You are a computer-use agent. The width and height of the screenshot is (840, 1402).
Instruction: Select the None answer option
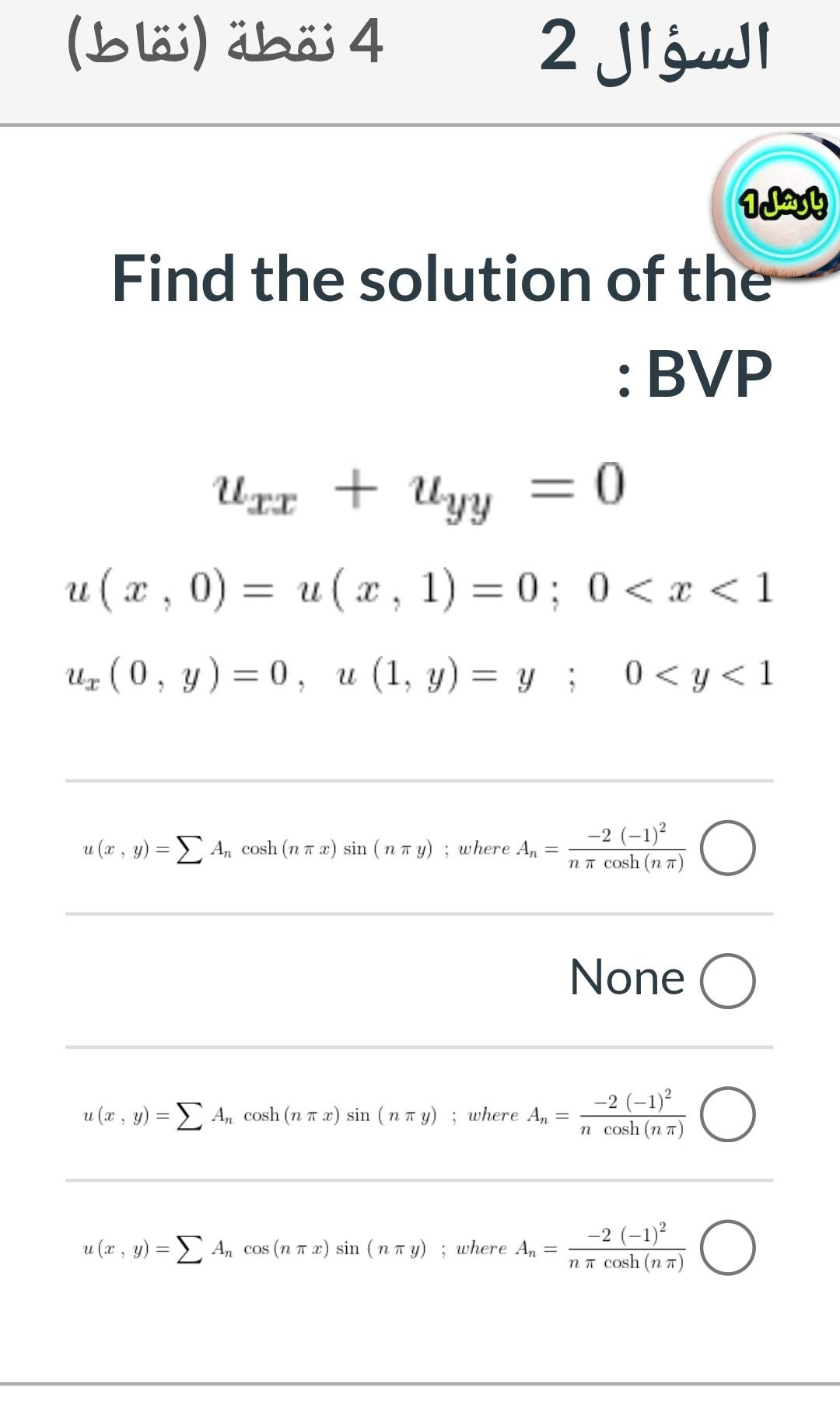click(727, 981)
